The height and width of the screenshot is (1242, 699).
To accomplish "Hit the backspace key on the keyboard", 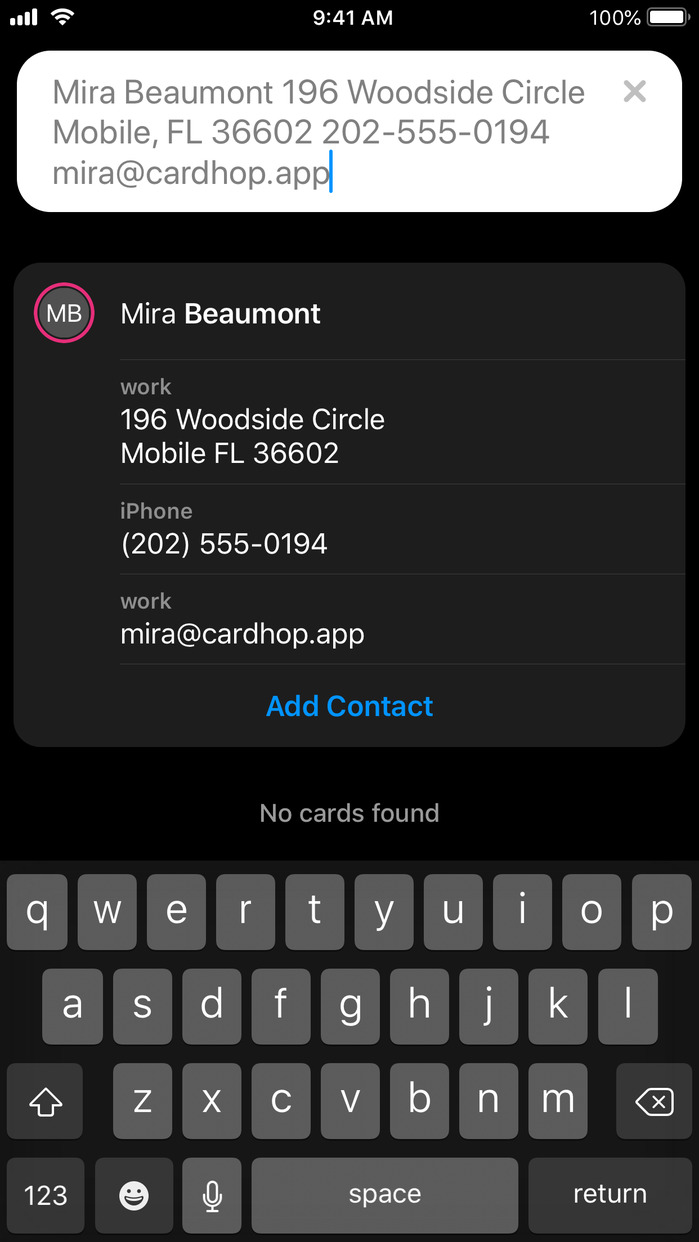I will (x=655, y=1102).
